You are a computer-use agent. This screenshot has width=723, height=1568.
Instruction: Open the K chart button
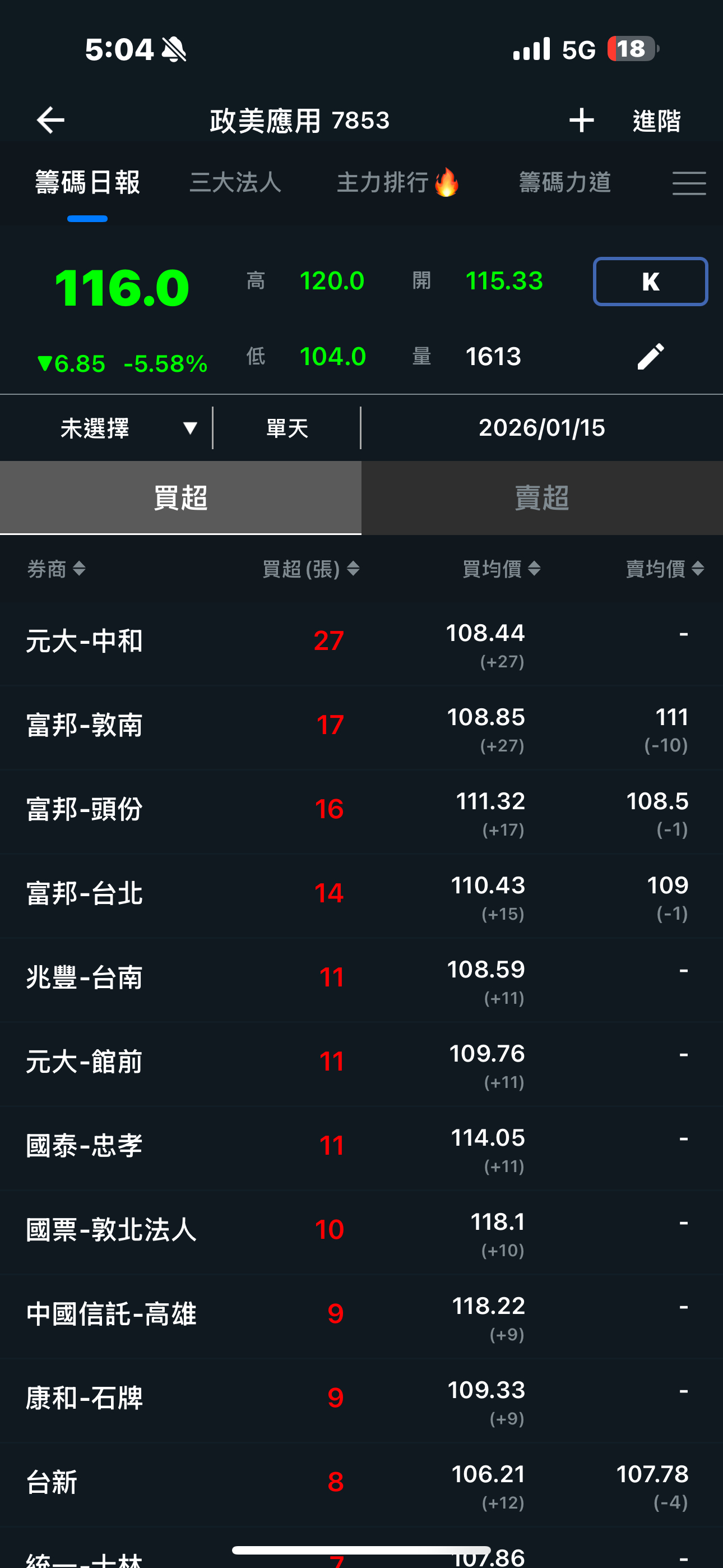[650, 281]
